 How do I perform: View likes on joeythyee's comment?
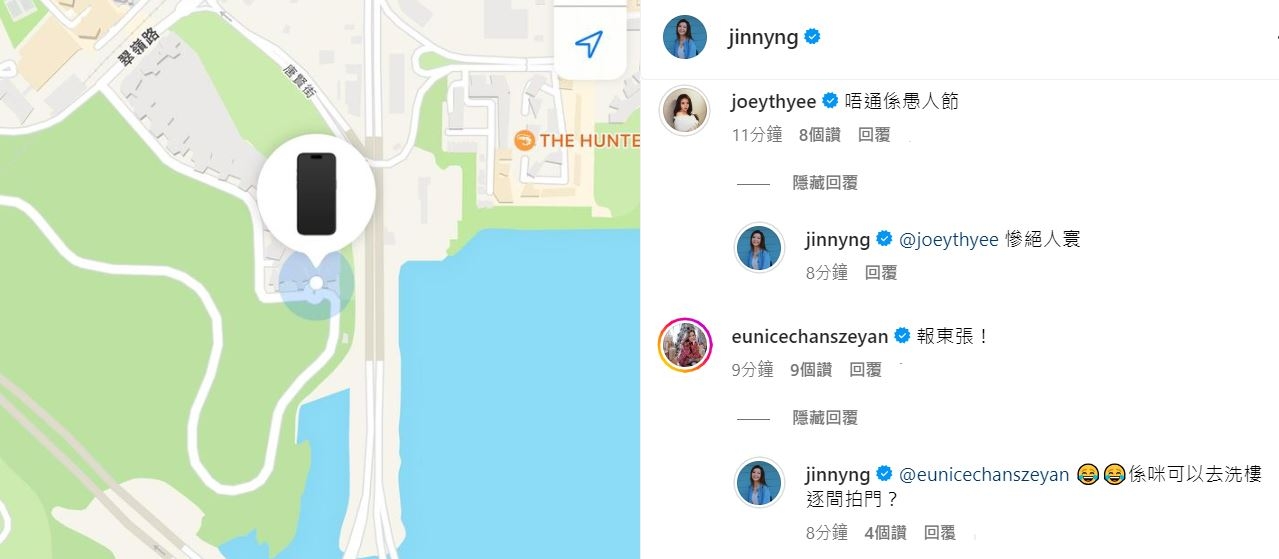[x=819, y=135]
